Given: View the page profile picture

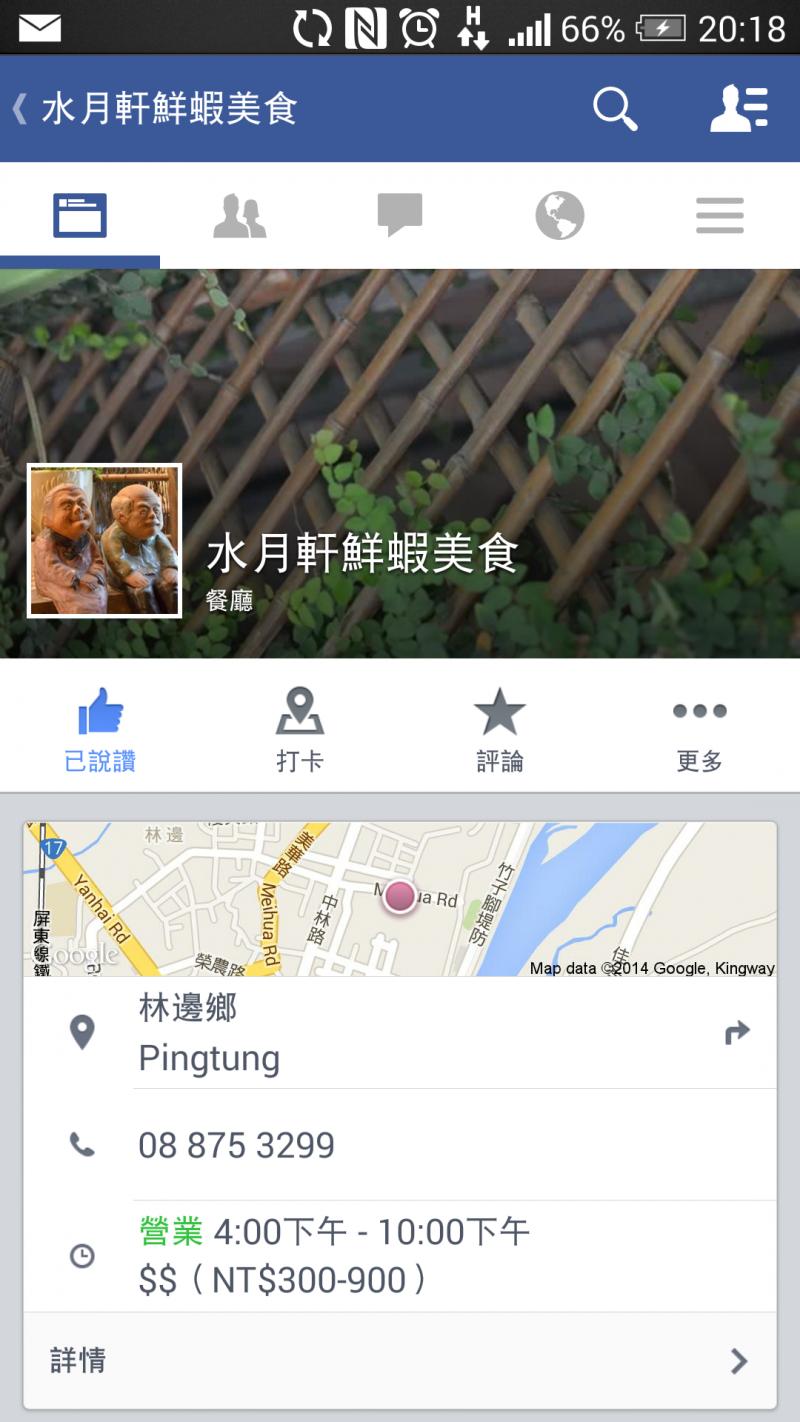Looking at the screenshot, I should click(104, 541).
